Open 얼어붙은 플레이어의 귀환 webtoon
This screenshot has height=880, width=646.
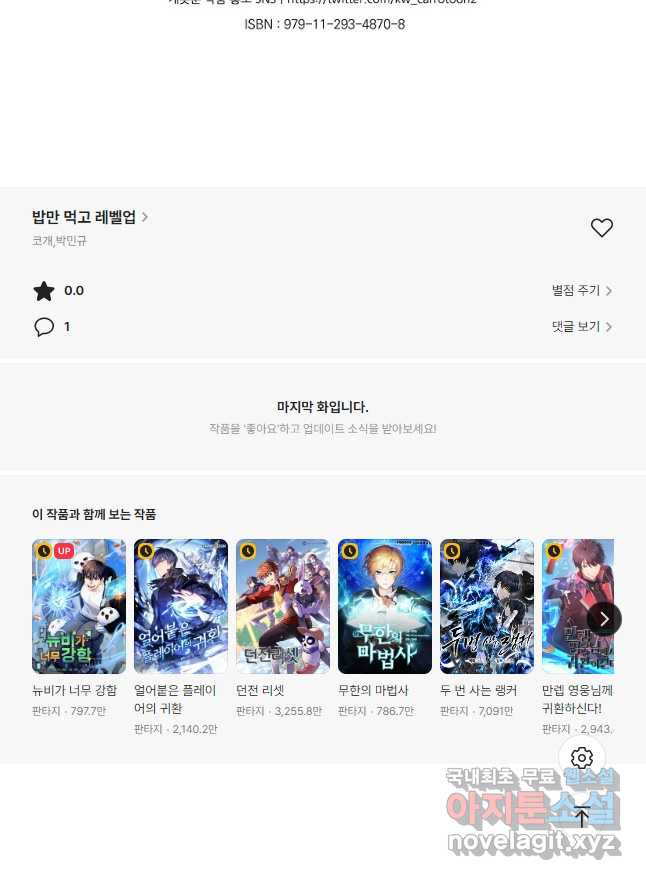pyautogui.click(x=181, y=607)
